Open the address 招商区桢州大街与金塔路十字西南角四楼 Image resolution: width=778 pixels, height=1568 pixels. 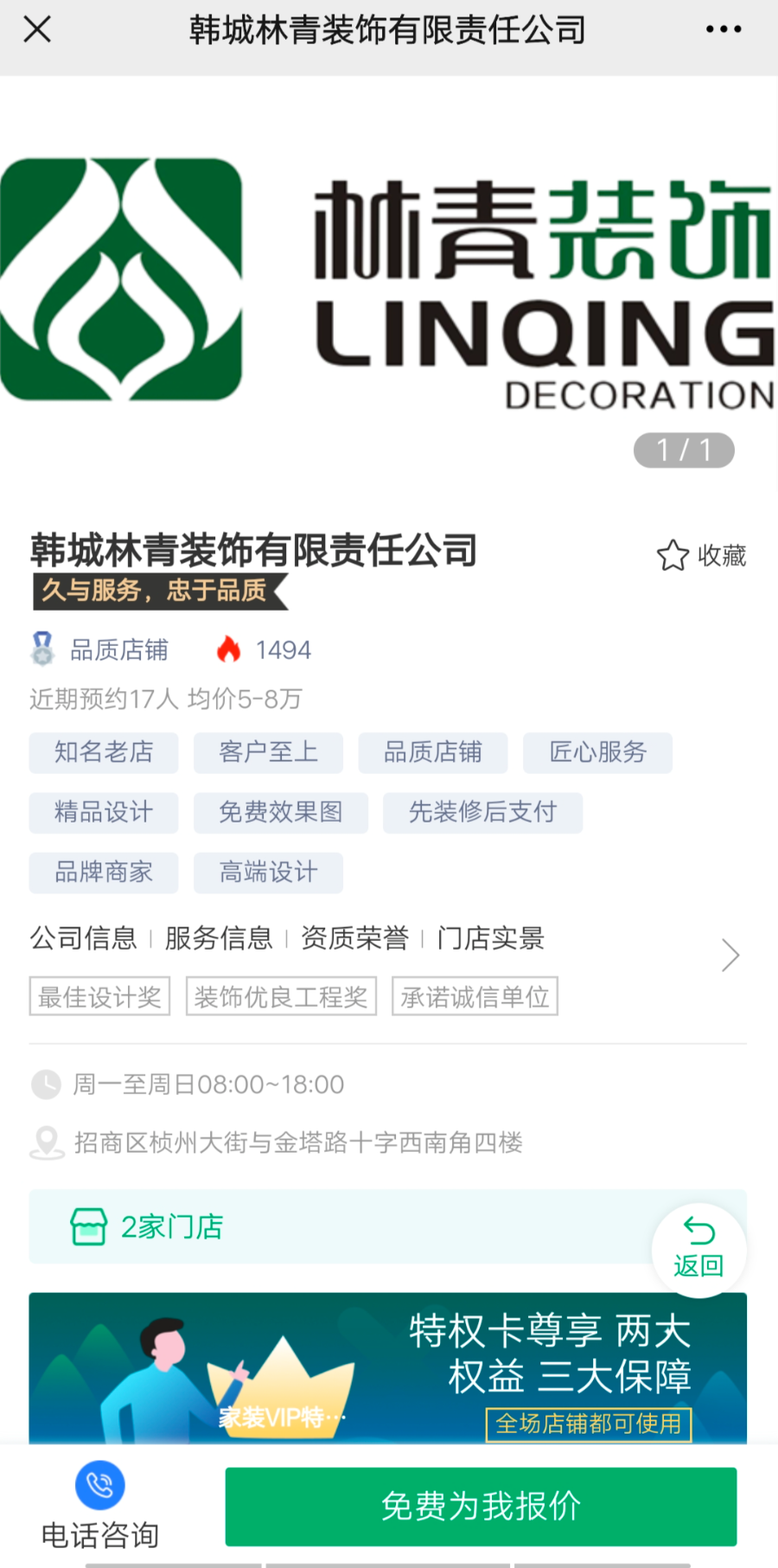(298, 1142)
